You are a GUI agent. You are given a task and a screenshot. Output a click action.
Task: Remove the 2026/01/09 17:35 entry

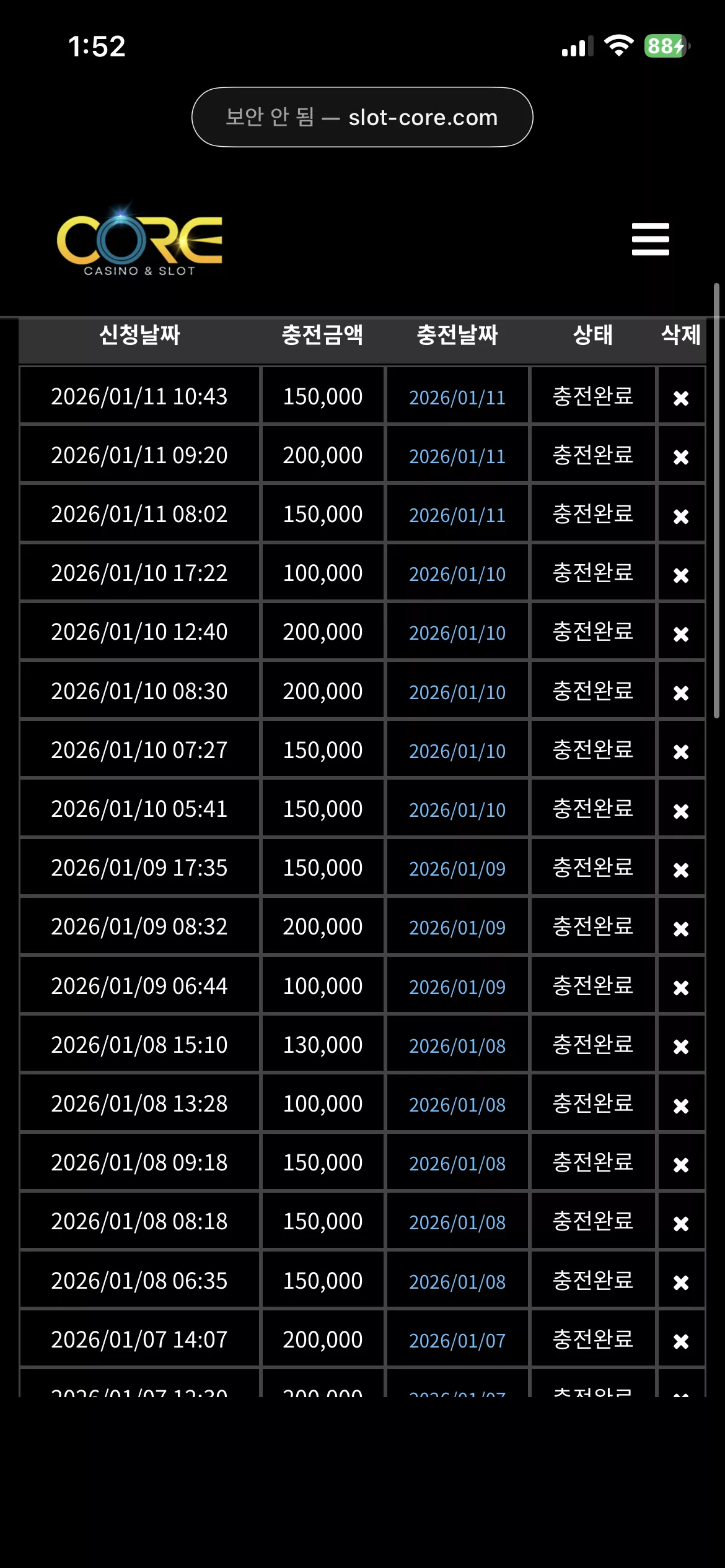[x=681, y=870]
